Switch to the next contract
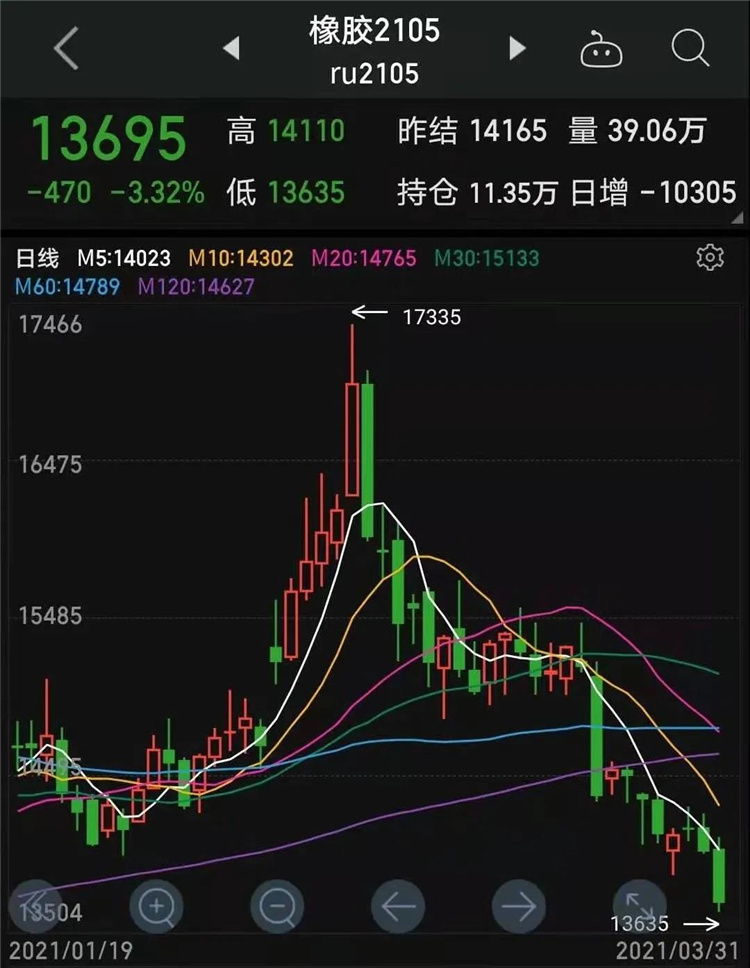 point(517,48)
